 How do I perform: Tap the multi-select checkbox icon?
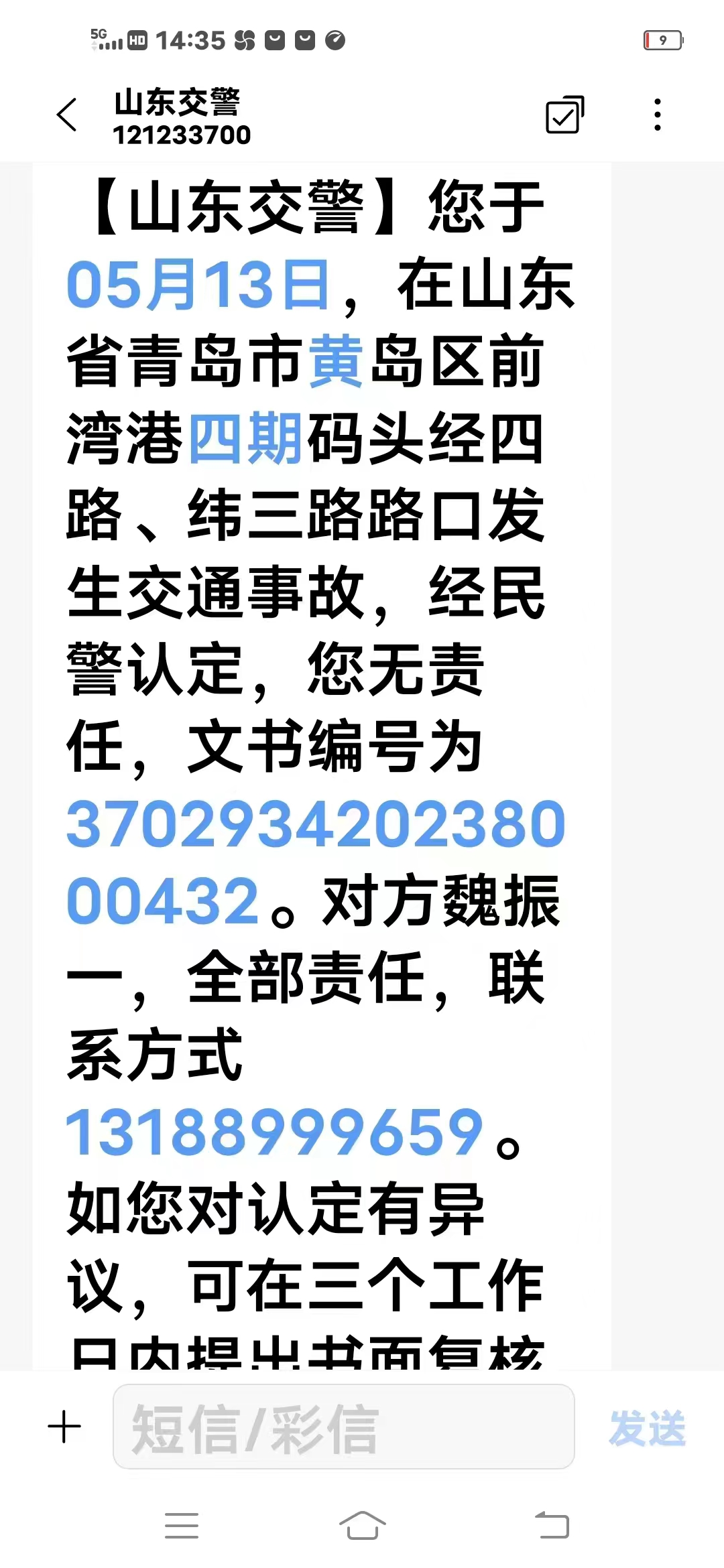coord(564,115)
